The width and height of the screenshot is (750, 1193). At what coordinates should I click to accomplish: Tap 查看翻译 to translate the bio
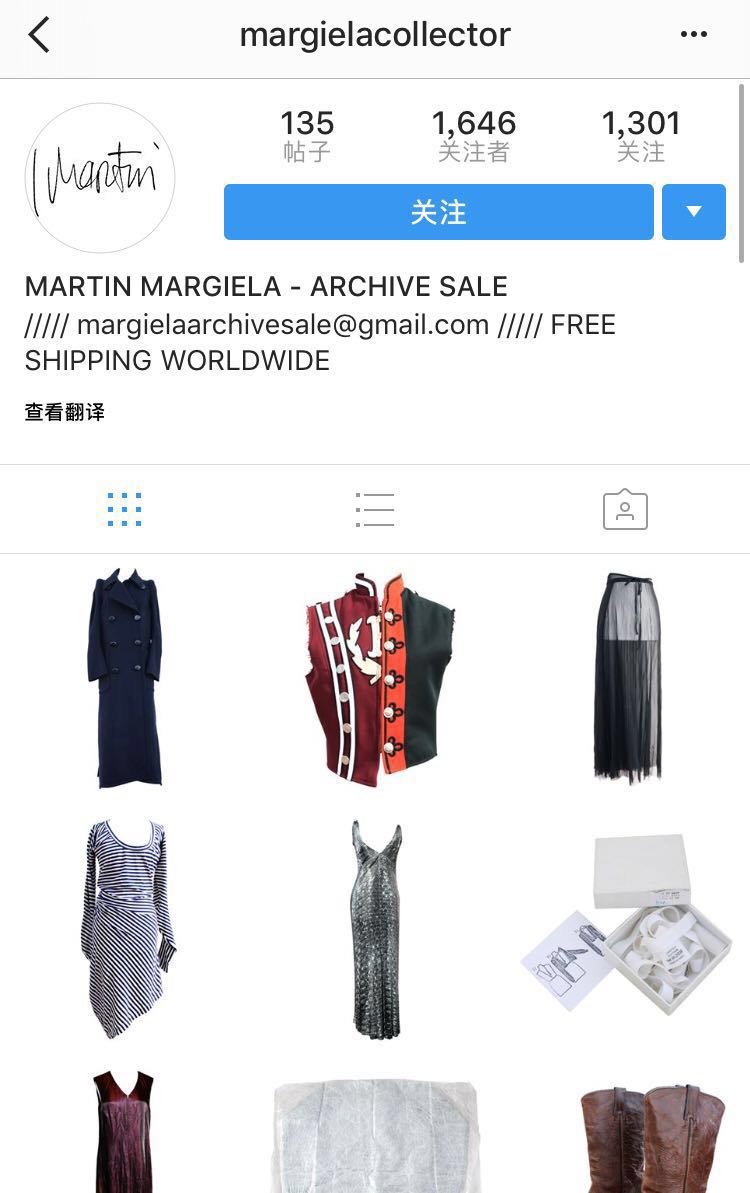[x=65, y=412]
